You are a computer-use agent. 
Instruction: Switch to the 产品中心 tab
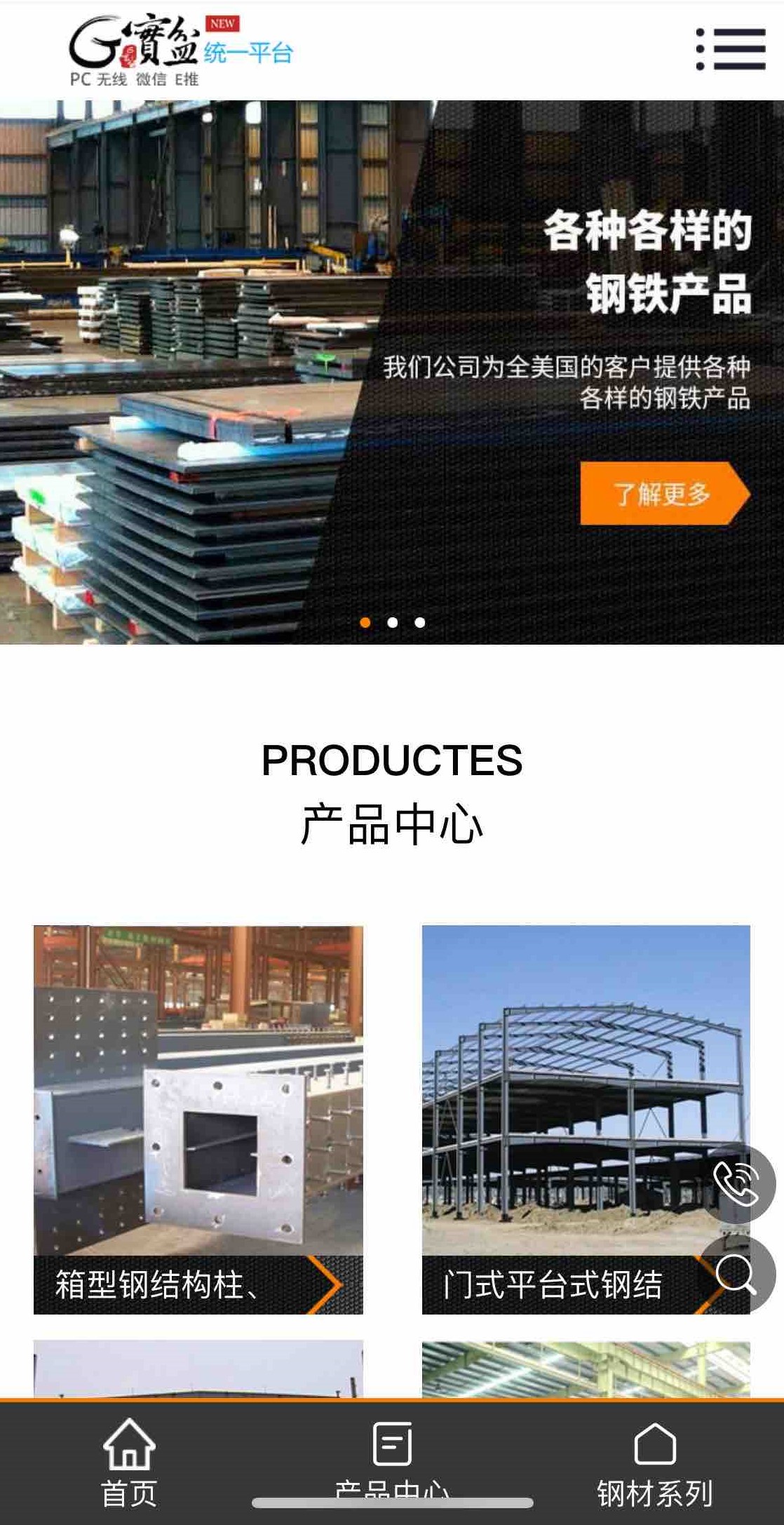click(x=392, y=1458)
